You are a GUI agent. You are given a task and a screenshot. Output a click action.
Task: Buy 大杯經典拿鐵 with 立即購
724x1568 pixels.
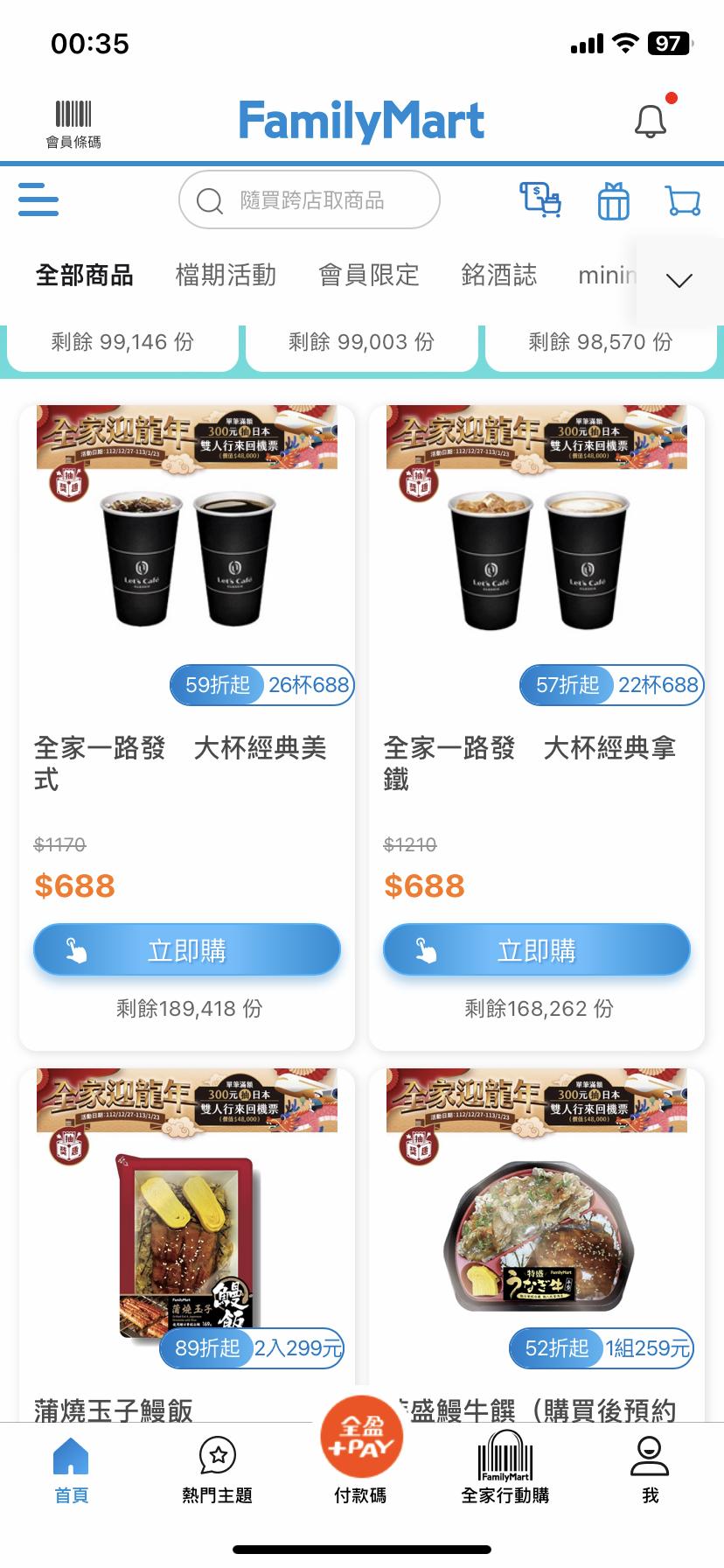(537, 950)
